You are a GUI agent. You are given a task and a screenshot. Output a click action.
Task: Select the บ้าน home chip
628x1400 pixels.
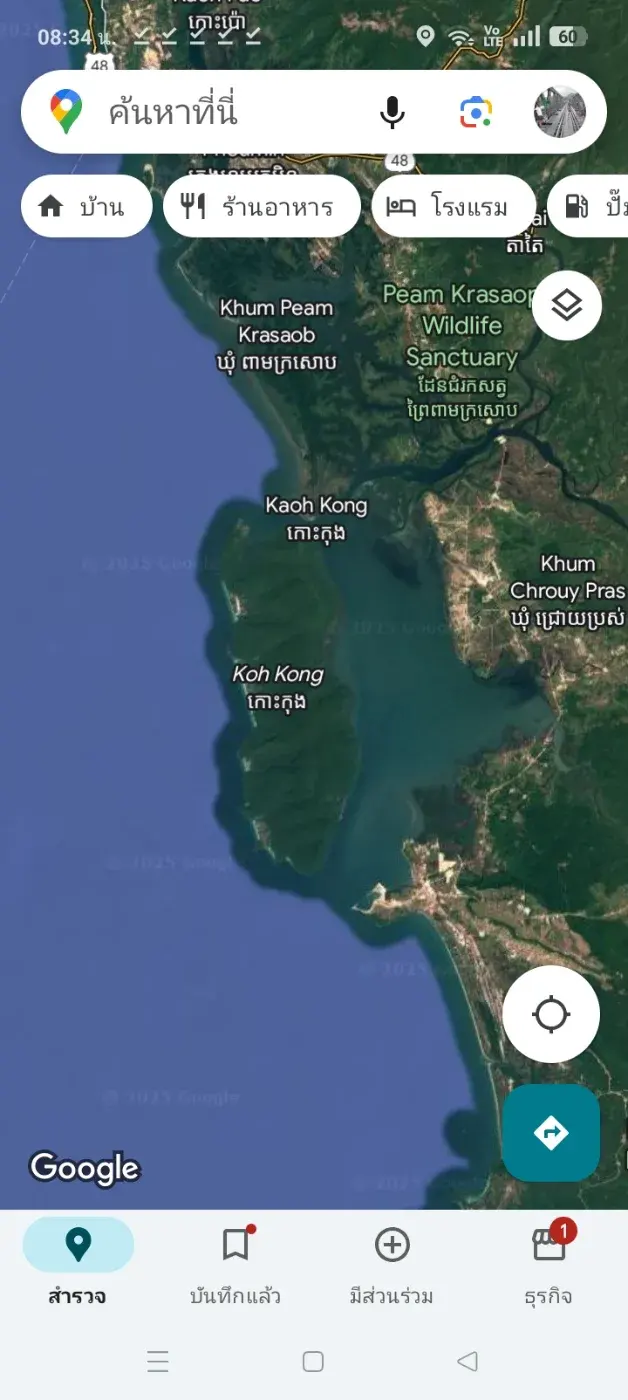point(86,207)
